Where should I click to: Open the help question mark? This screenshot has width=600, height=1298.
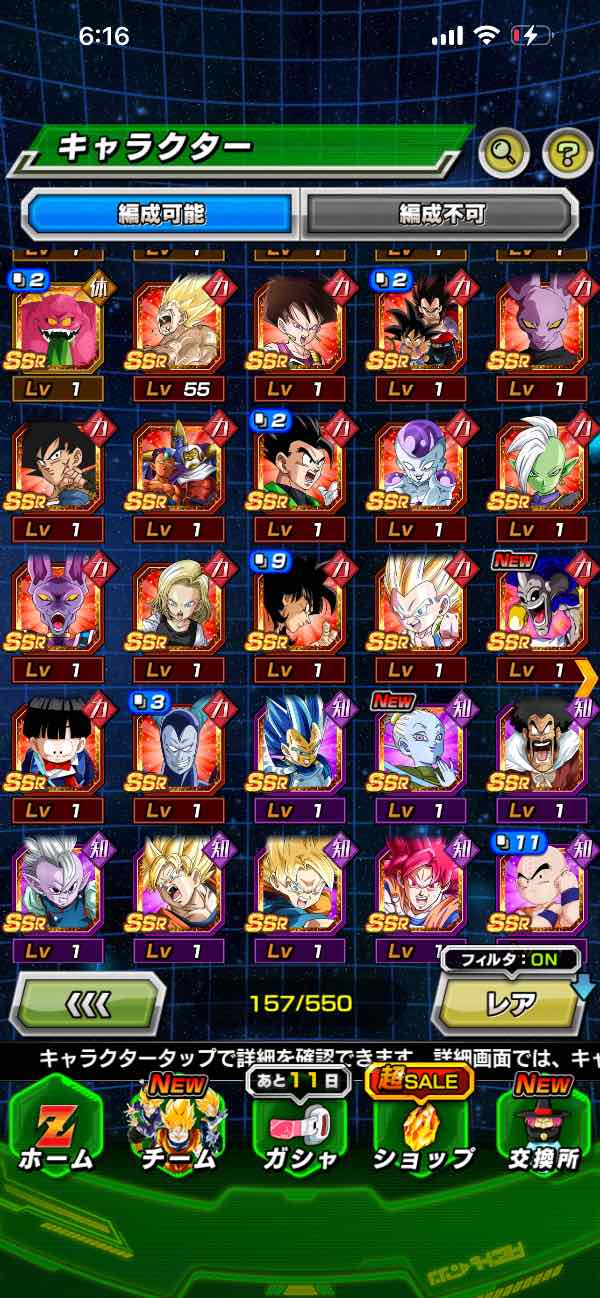point(567,153)
